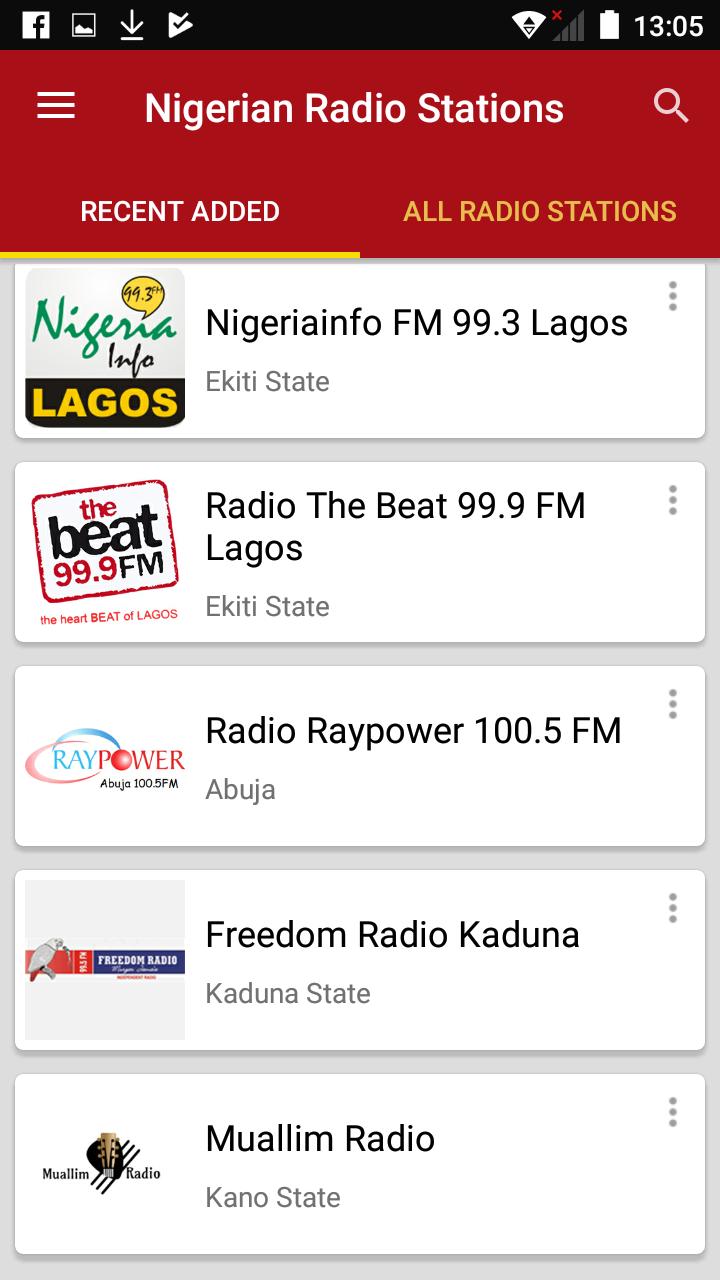Play Radio The Beat 99.9 FM Lagos
This screenshot has height=1280, width=720.
pos(360,552)
